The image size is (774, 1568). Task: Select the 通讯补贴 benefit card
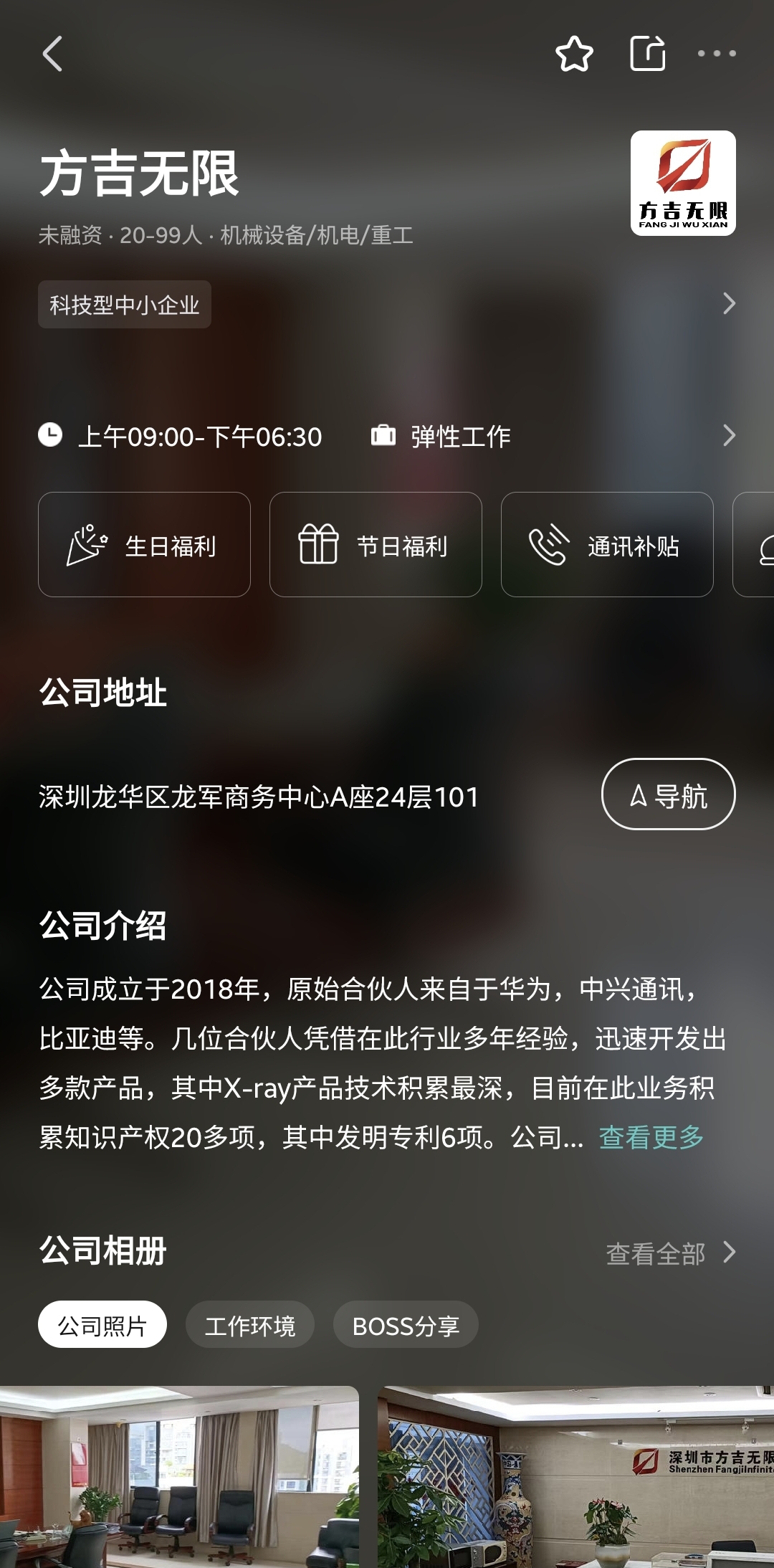(x=607, y=545)
